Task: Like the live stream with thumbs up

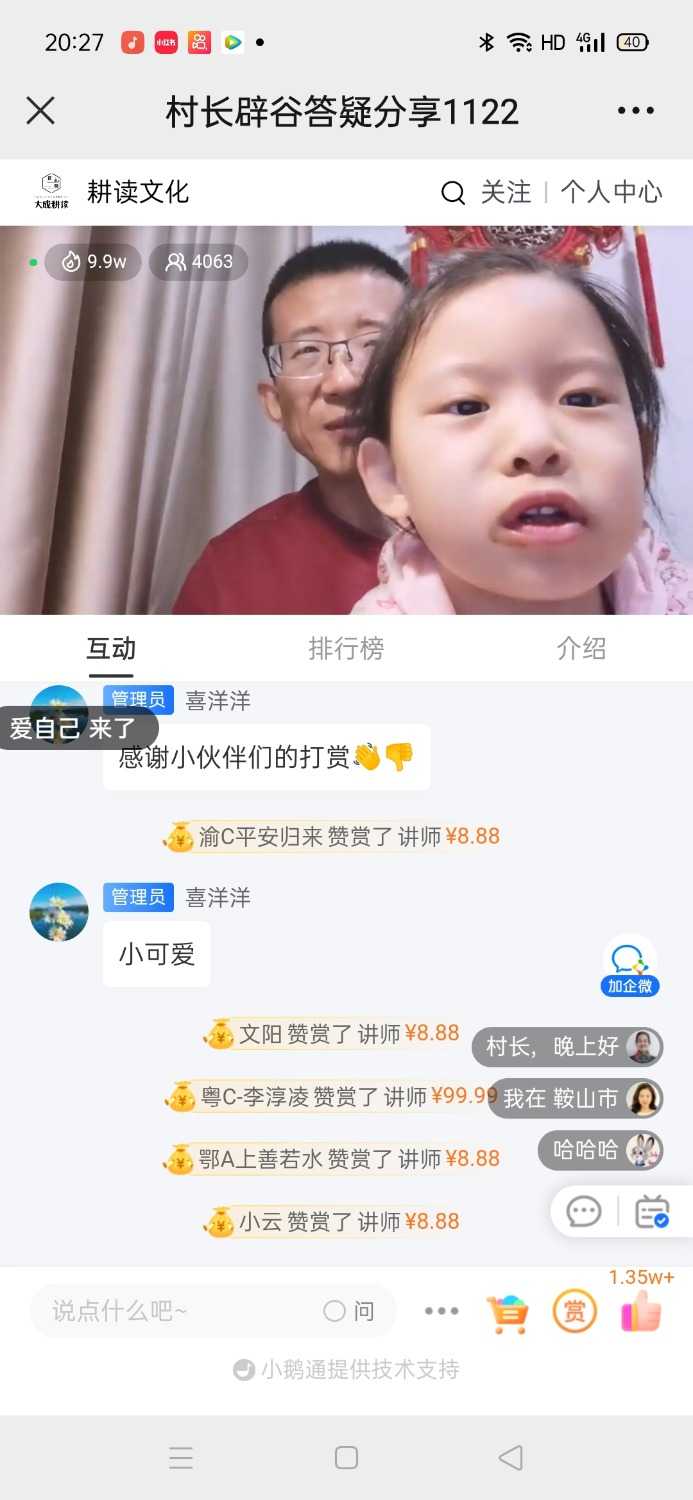Action: pos(641,1310)
